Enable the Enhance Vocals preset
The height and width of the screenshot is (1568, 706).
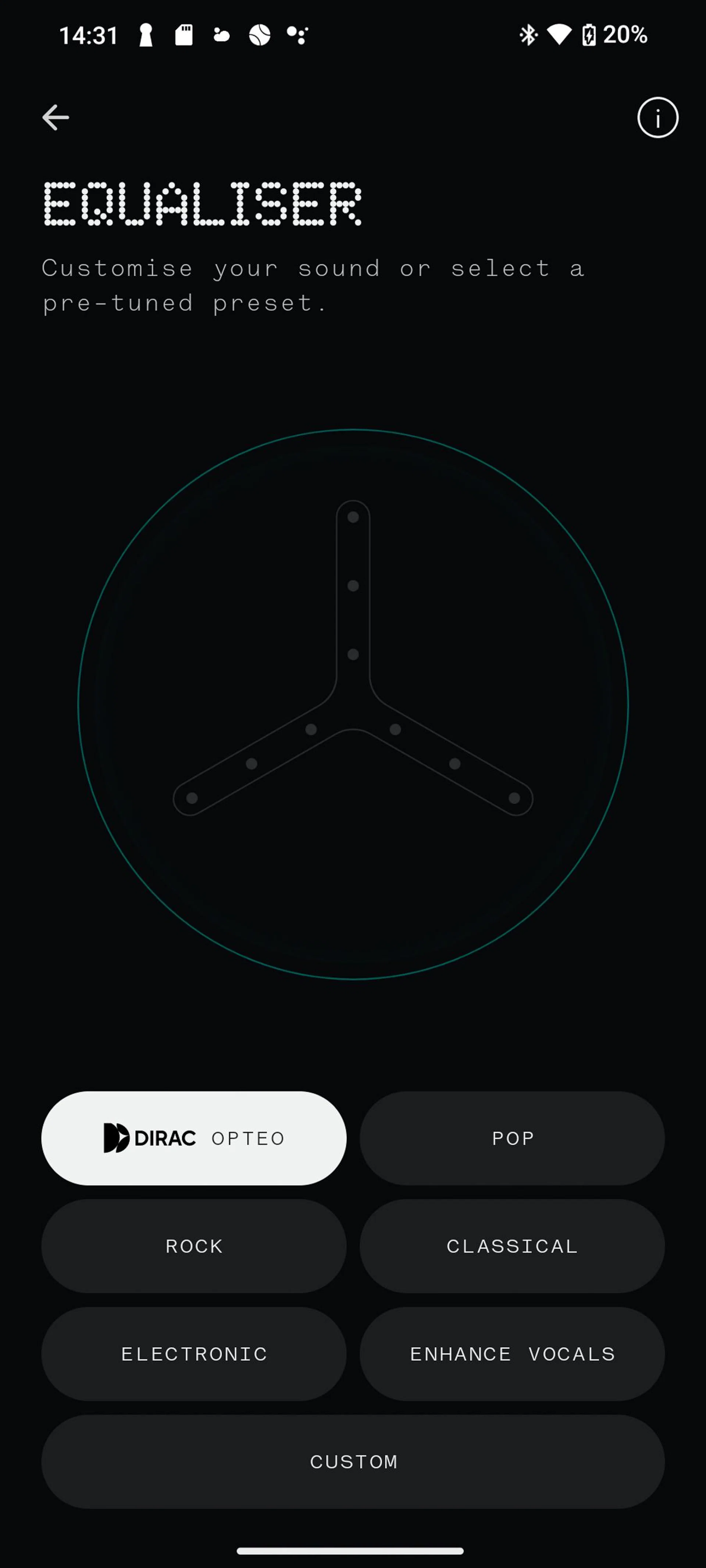click(x=512, y=1354)
